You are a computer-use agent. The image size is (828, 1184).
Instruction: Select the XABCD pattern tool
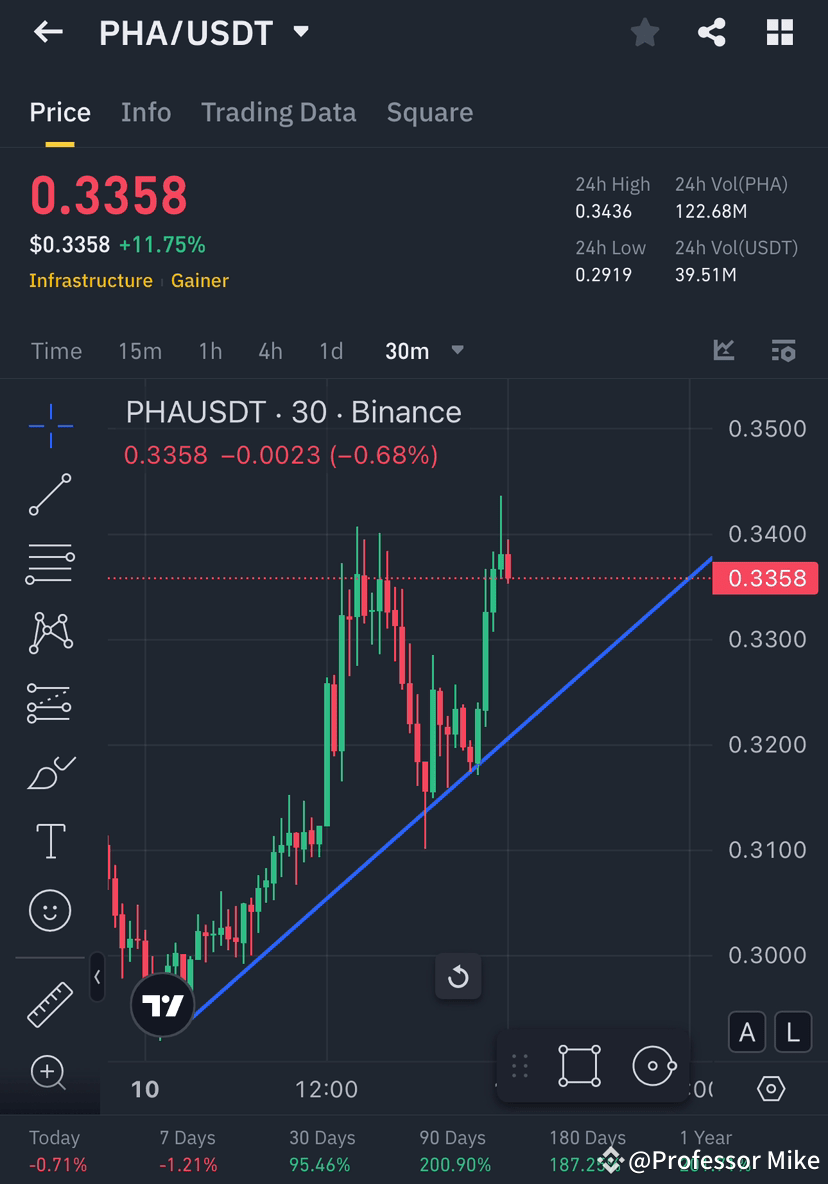tap(49, 633)
